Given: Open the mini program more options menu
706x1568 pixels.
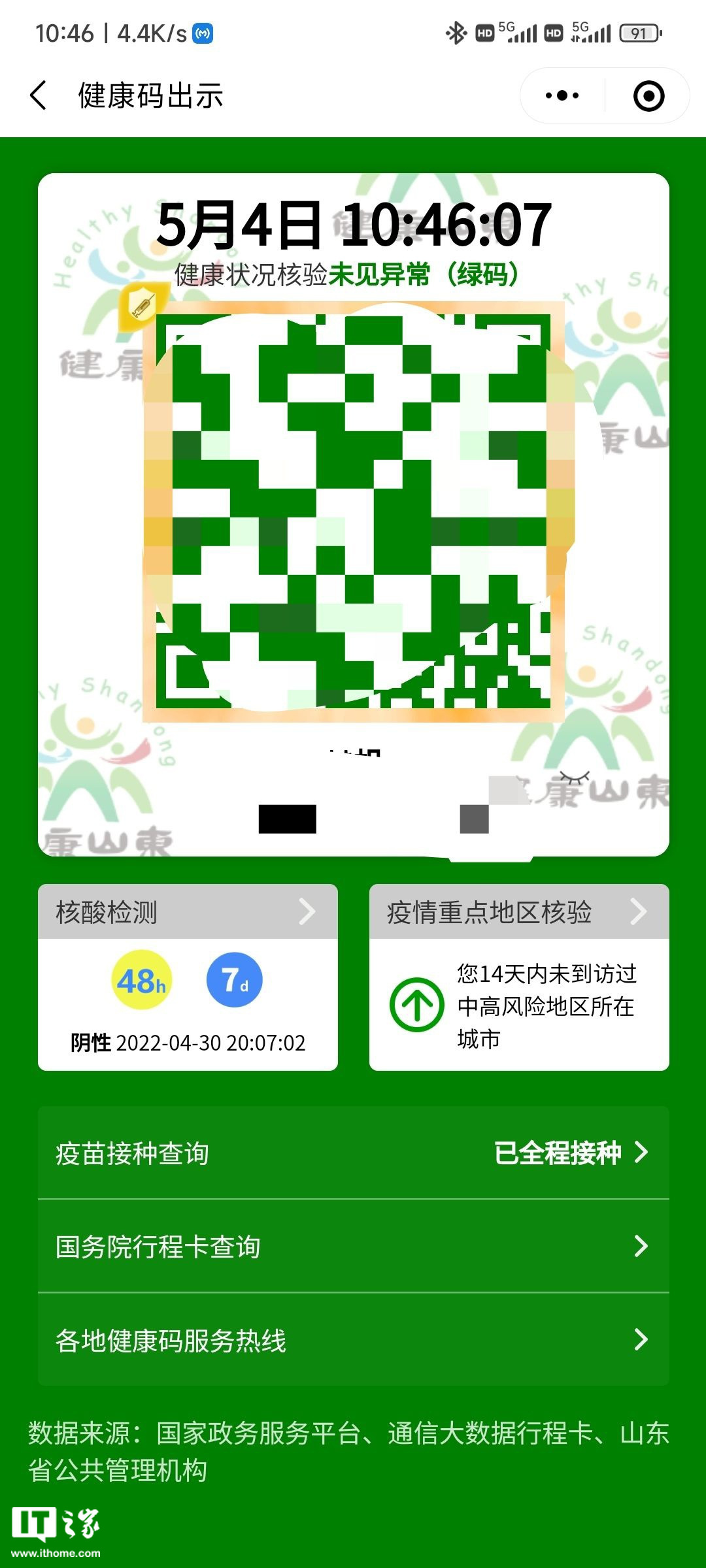Looking at the screenshot, I should pos(562,95).
